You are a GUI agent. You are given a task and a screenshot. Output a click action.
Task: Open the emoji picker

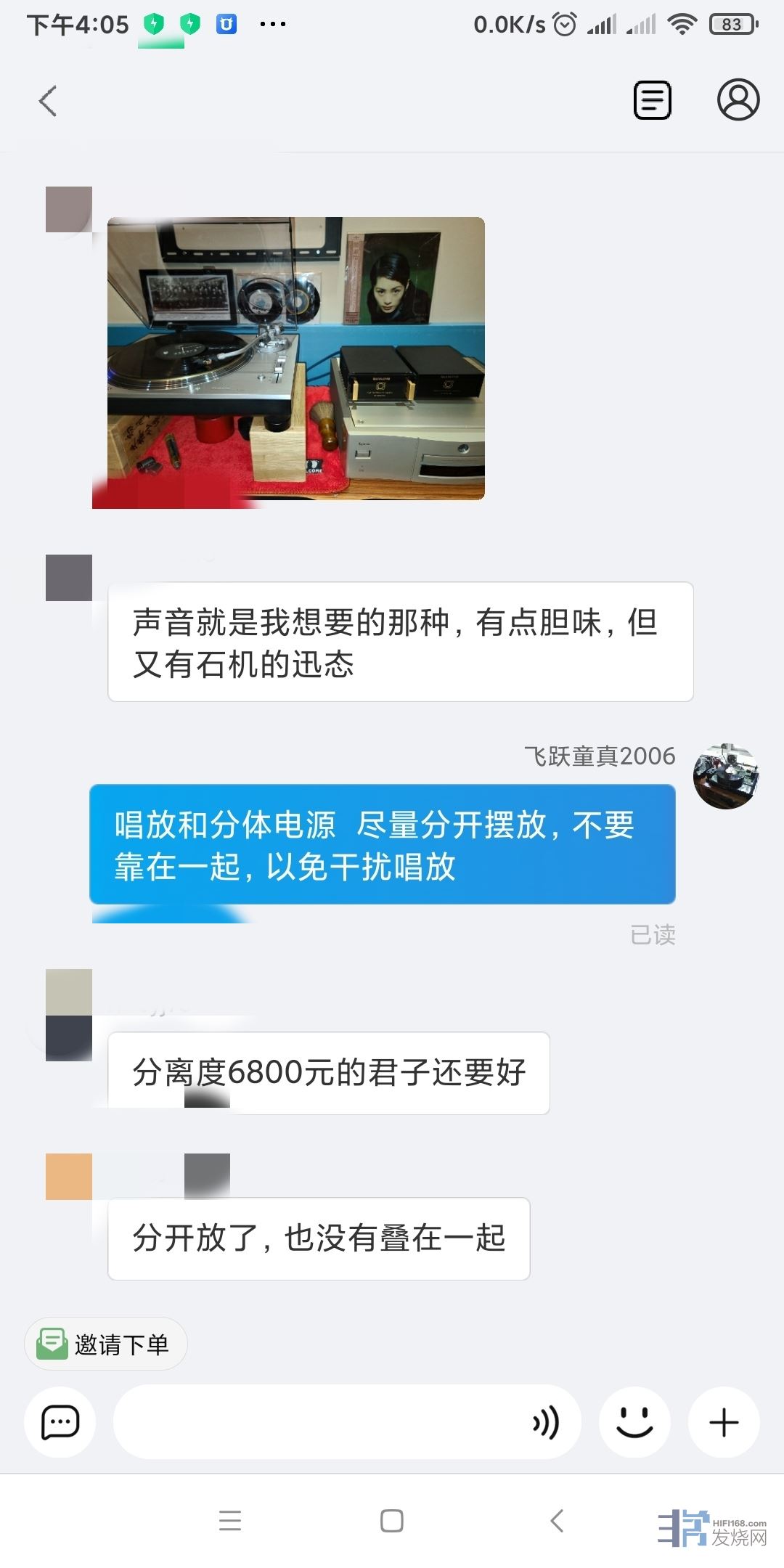point(634,1422)
